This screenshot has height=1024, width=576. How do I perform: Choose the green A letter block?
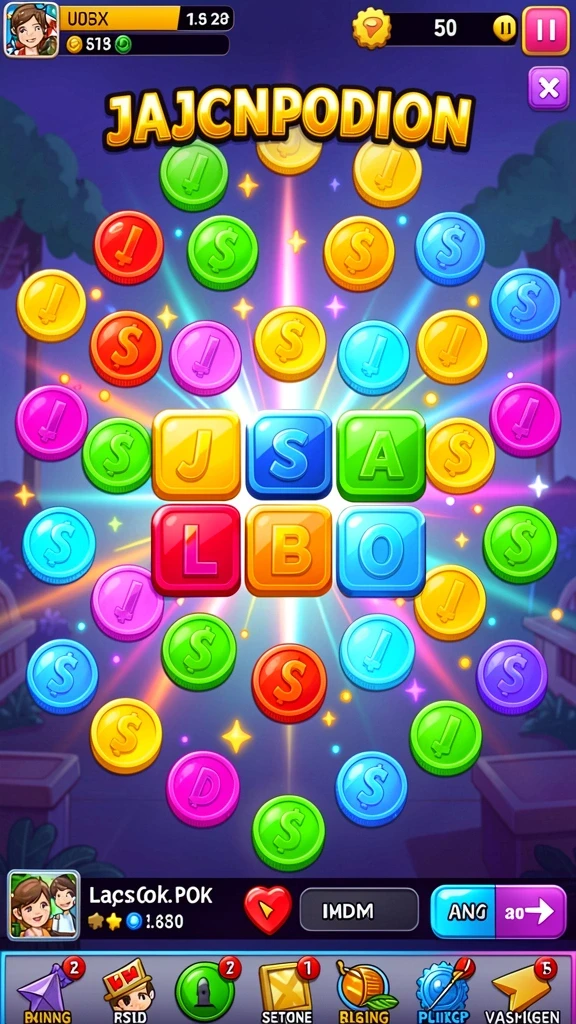pos(381,455)
